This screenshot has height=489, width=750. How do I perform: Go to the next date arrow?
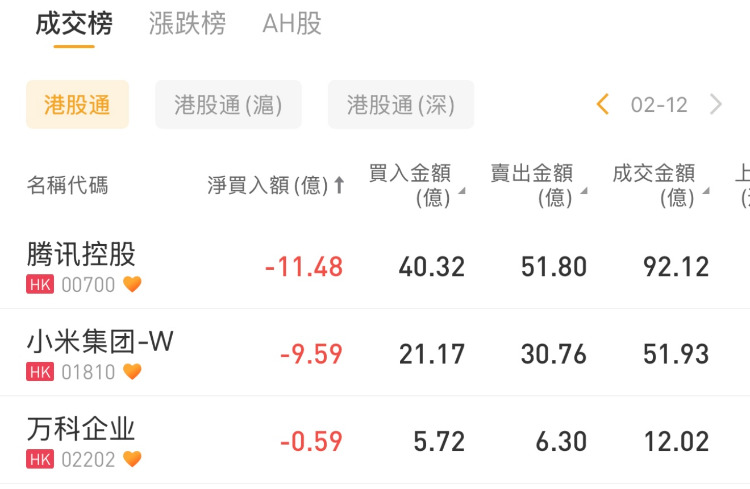coord(715,104)
